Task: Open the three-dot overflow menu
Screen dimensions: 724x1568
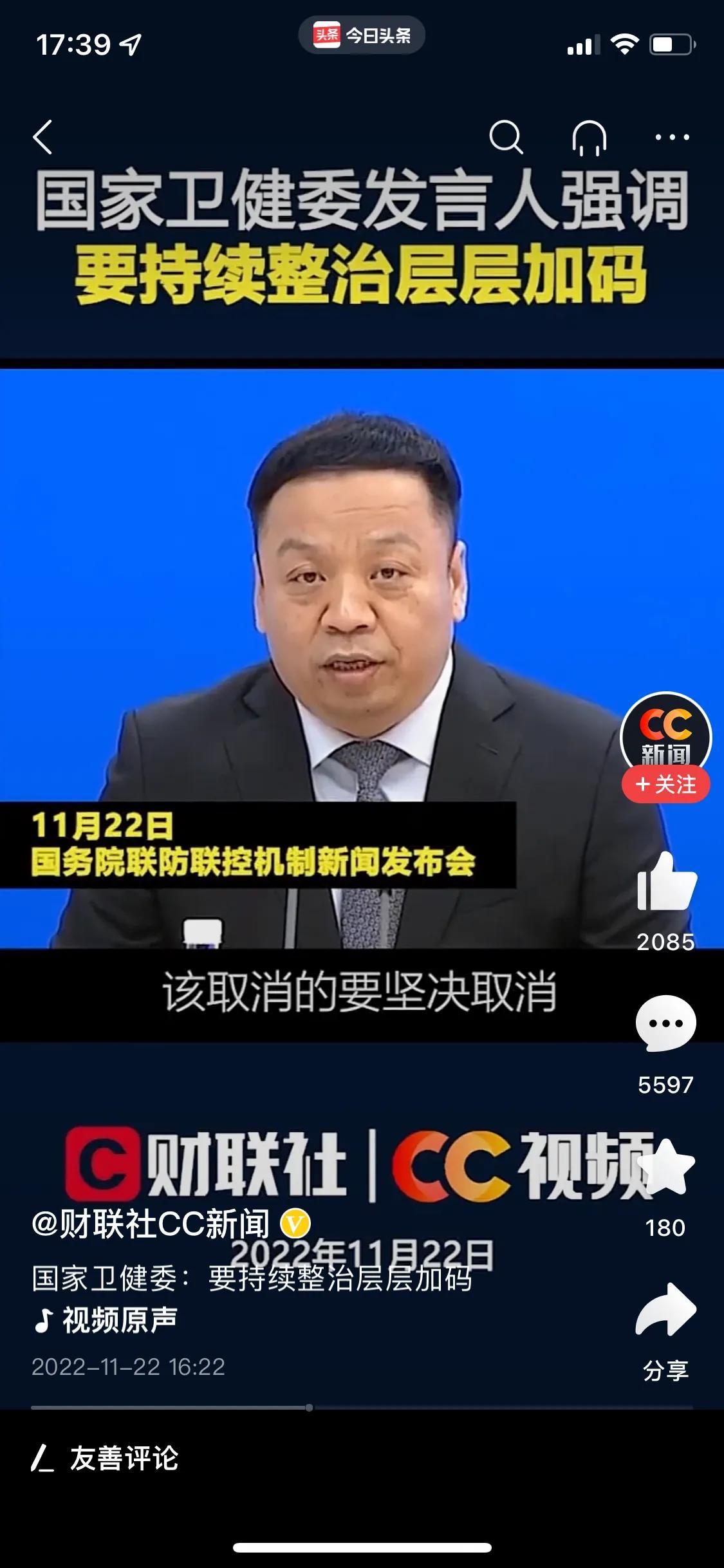Action: coord(672,137)
